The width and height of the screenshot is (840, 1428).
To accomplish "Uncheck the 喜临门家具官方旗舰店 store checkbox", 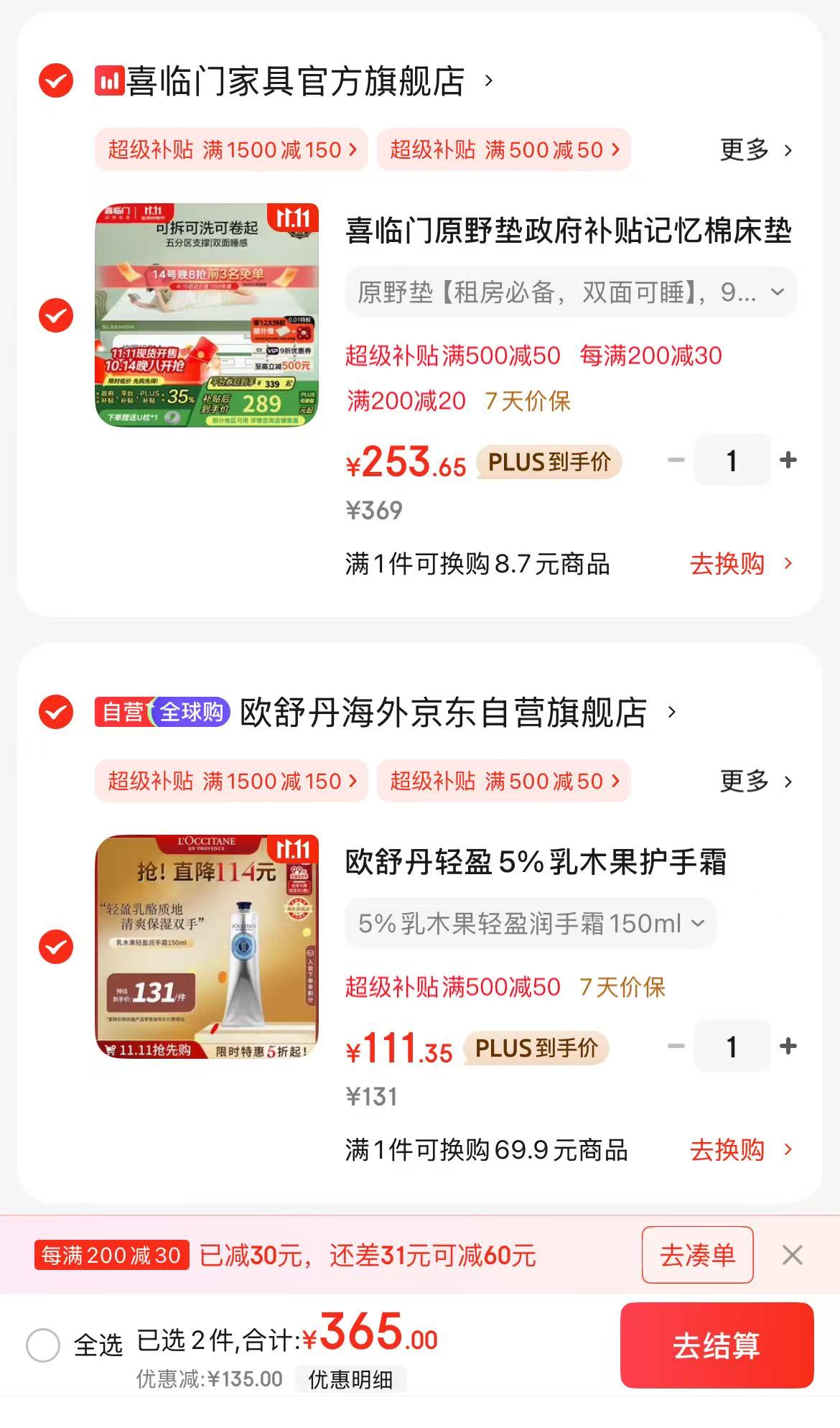I will tap(56, 80).
